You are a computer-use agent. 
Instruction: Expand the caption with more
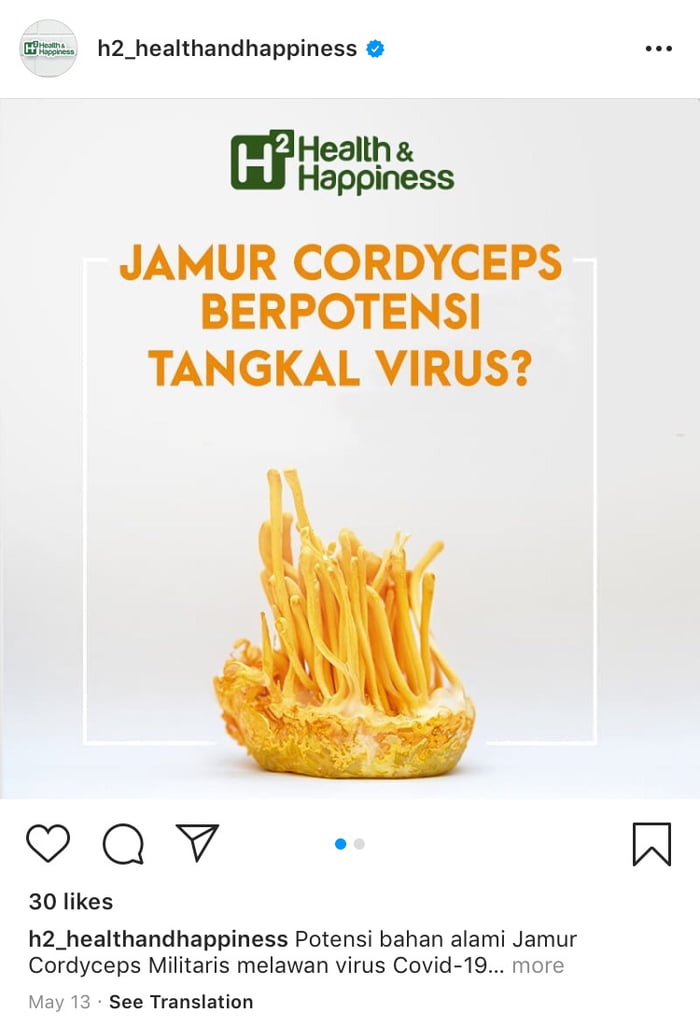(538, 965)
